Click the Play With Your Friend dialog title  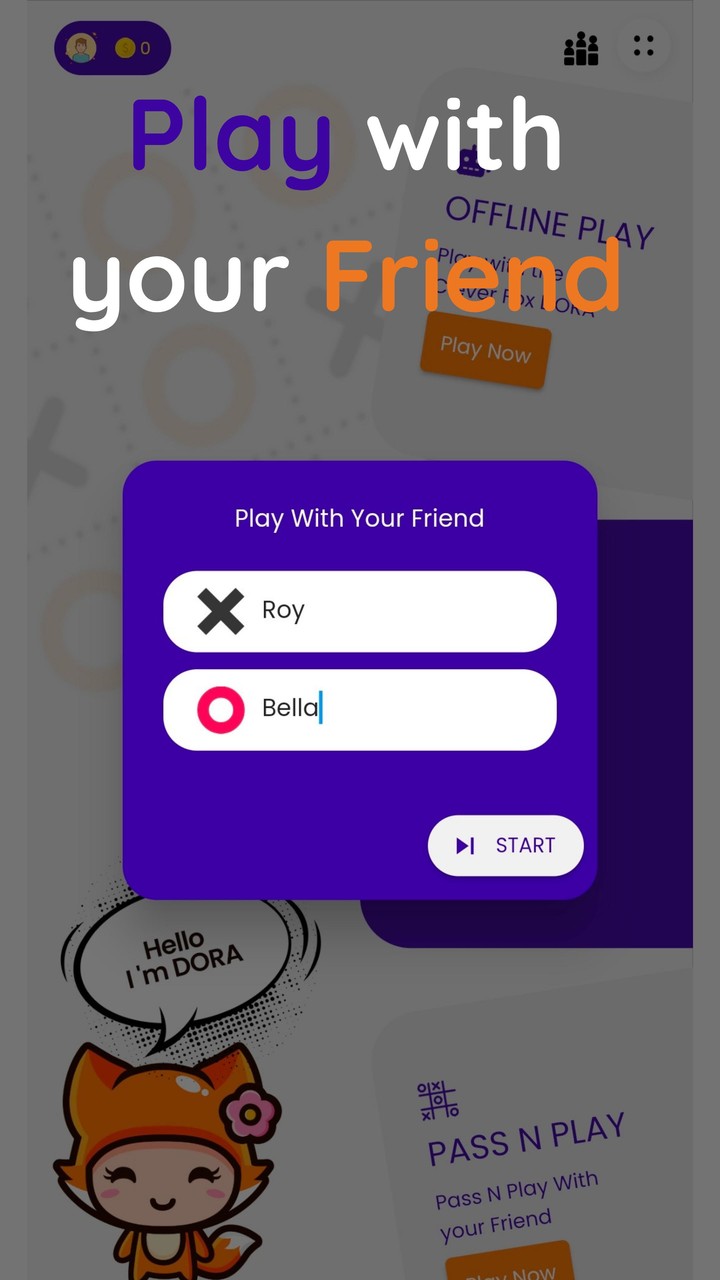(360, 518)
